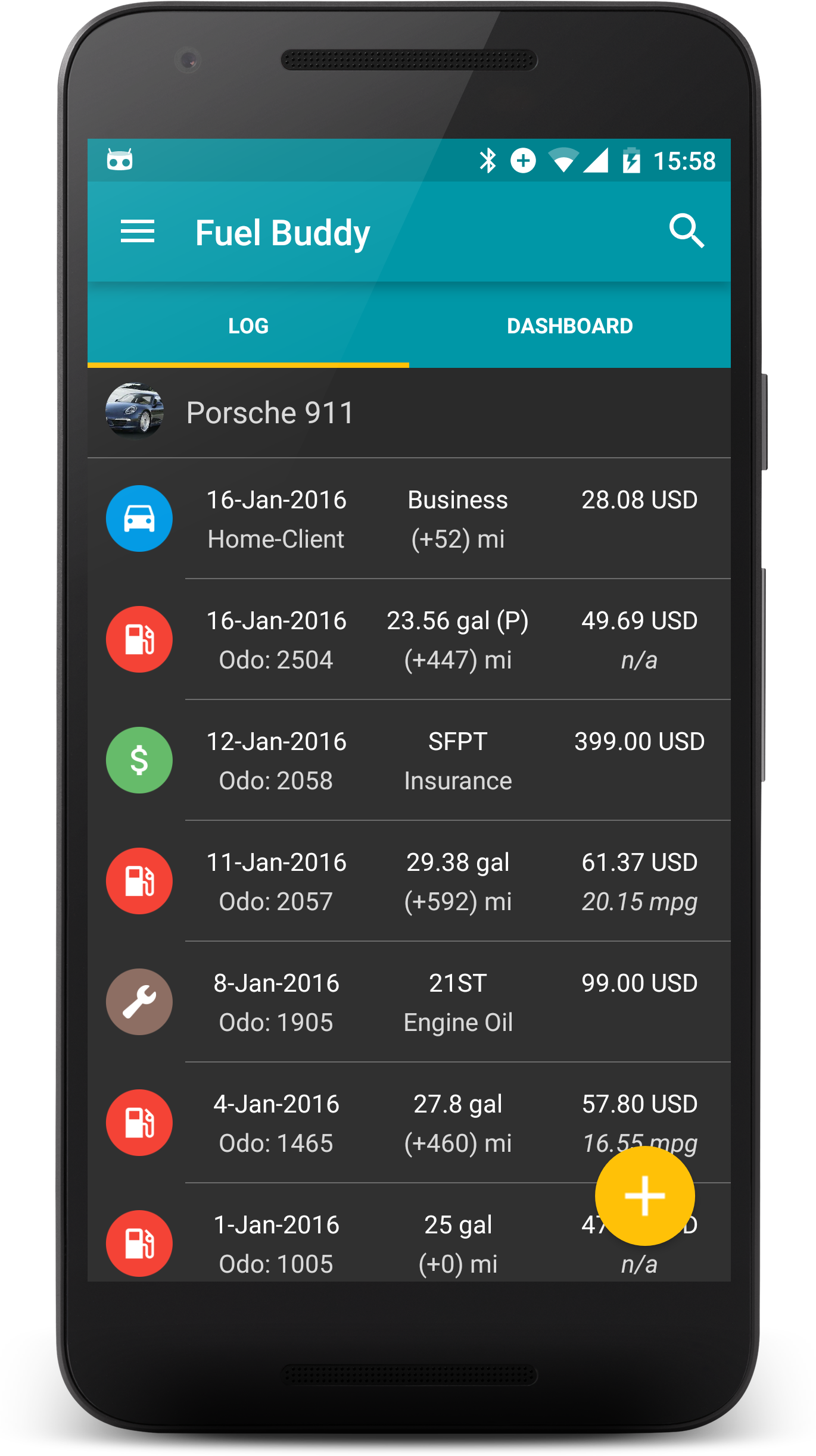This screenshot has height=1456, width=816.
Task: Open the SFPT Insurance expense entry
Action: tap(409, 760)
